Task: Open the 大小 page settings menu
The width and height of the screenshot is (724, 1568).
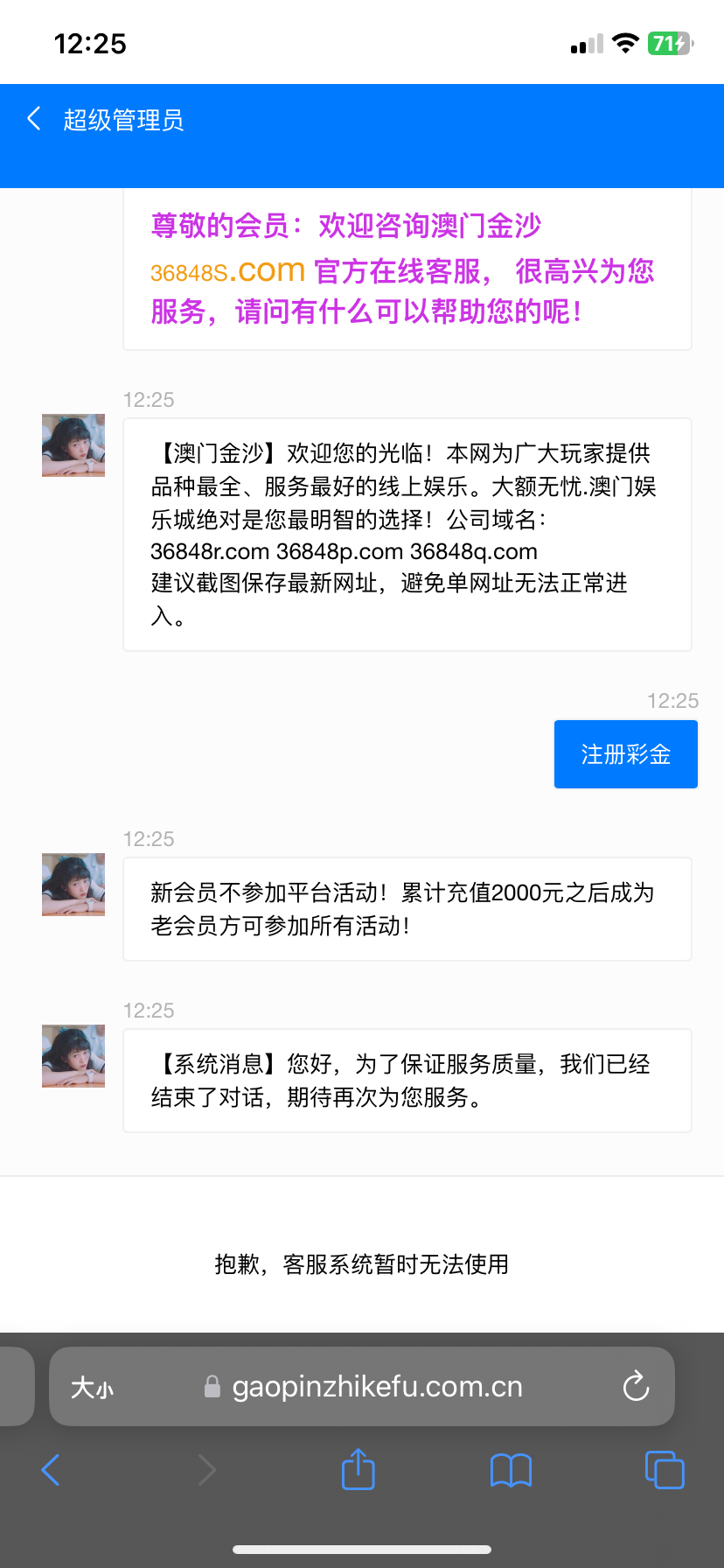Action: coord(92,1388)
